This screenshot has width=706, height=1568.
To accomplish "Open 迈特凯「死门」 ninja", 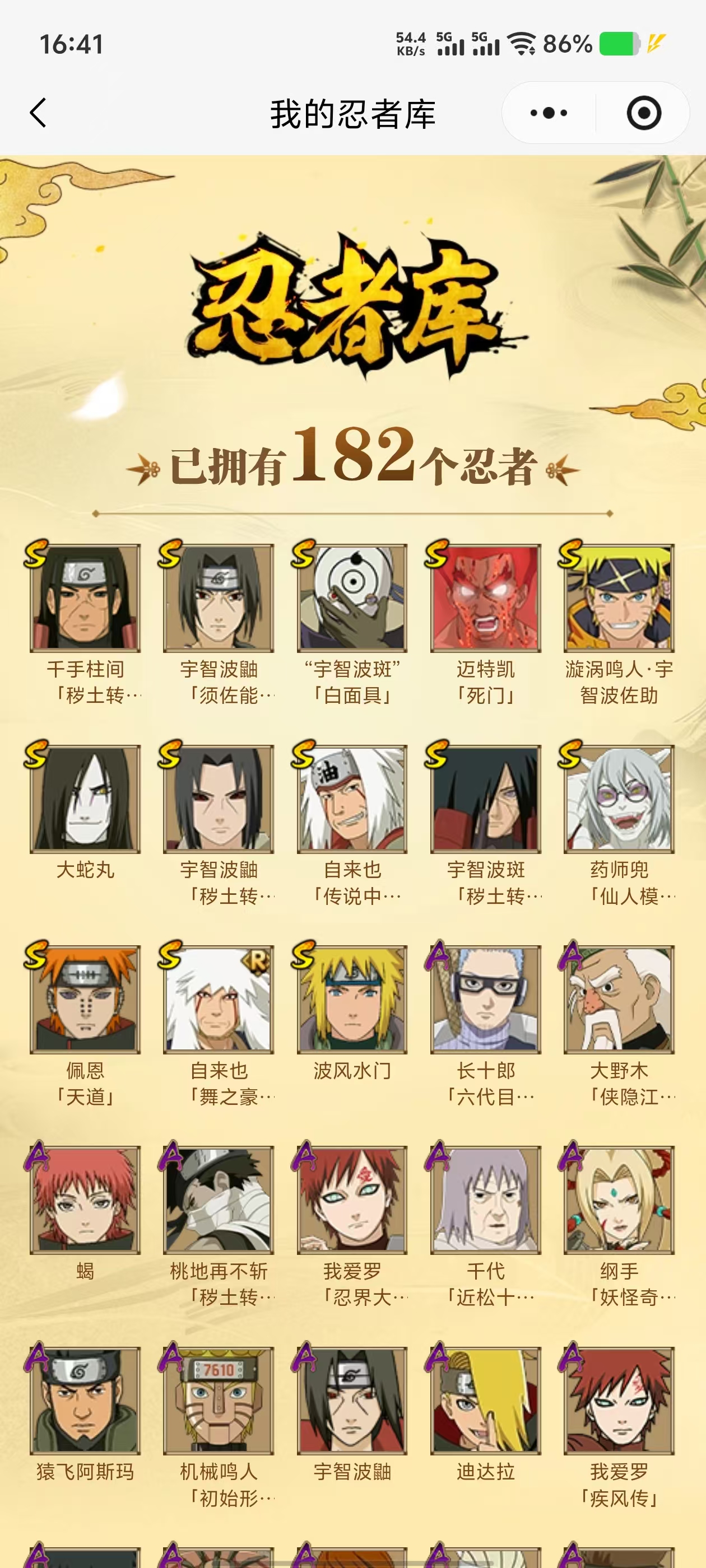I will click(485, 598).
